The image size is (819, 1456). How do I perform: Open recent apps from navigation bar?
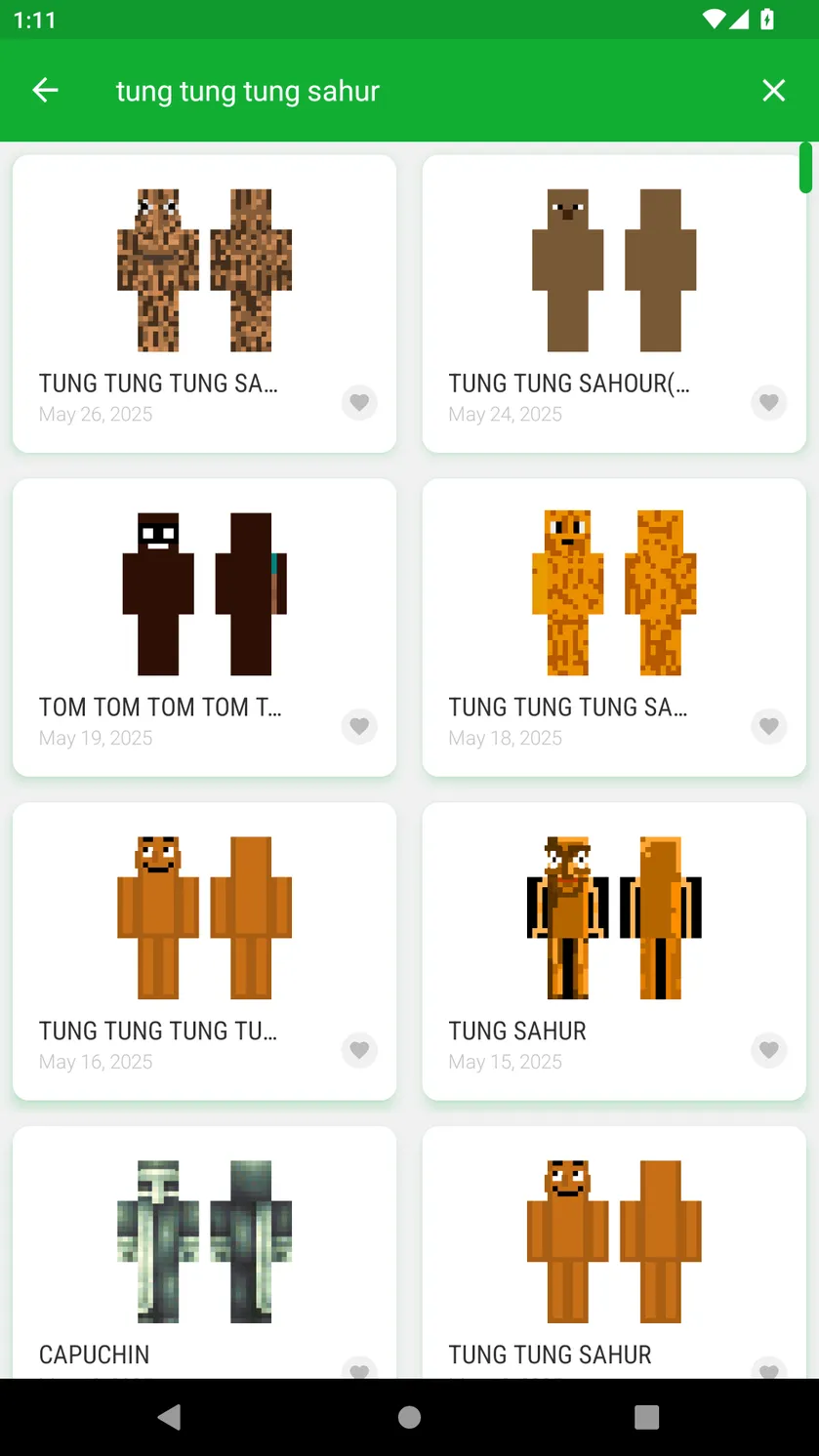pos(646,1417)
